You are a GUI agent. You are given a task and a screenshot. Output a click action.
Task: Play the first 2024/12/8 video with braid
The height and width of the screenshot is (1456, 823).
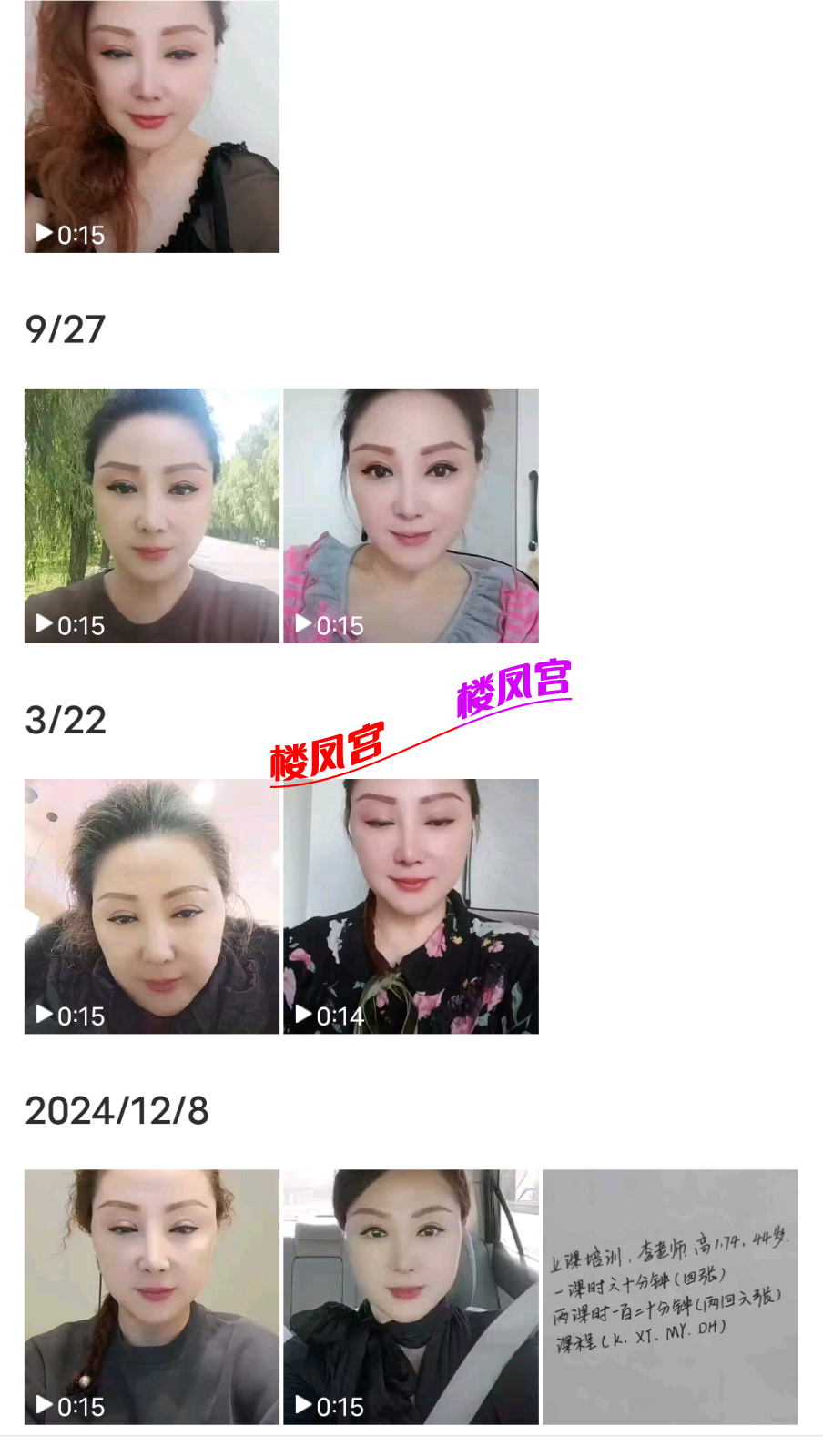(151, 1297)
